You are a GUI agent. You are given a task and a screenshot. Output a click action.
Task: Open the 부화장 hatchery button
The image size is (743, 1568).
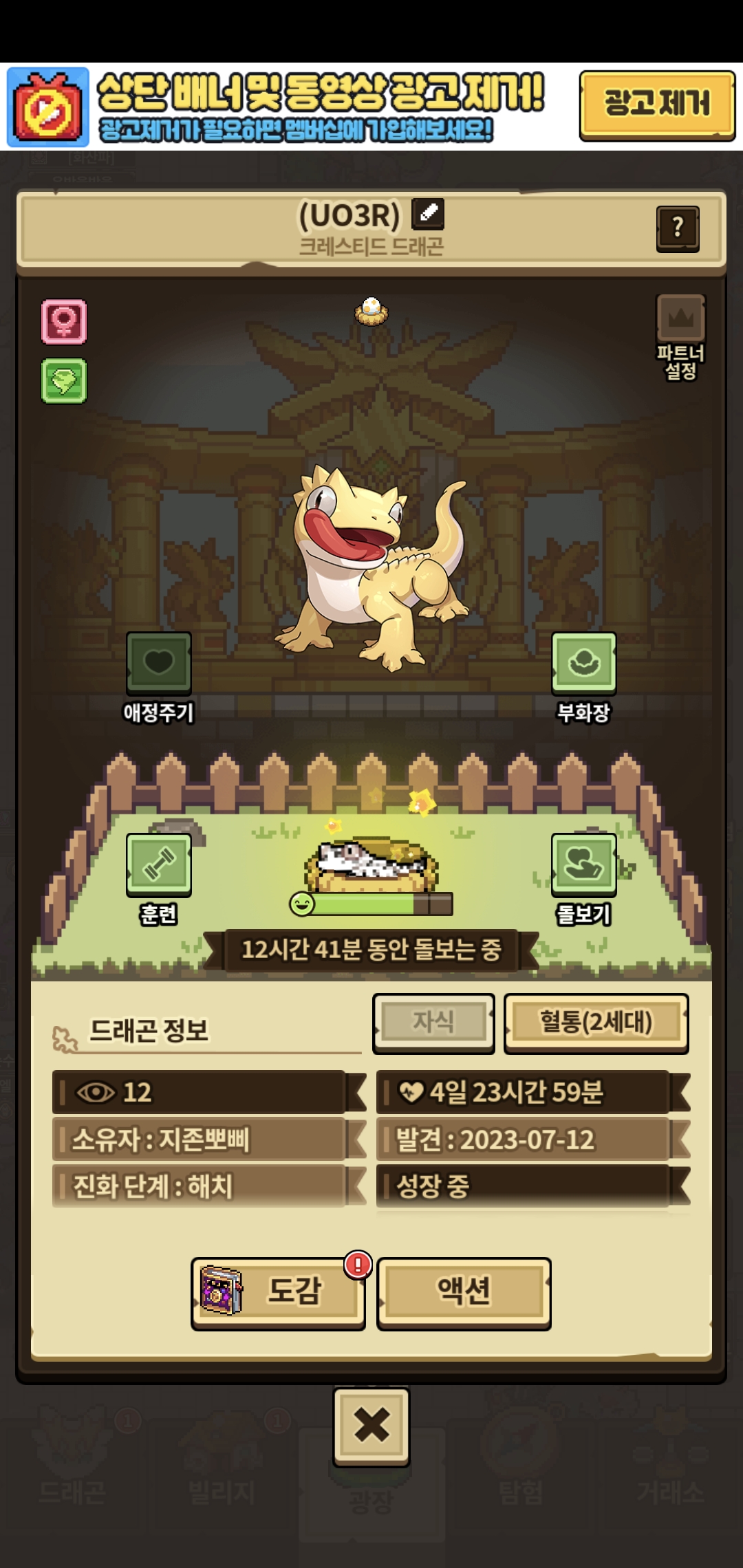(584, 677)
